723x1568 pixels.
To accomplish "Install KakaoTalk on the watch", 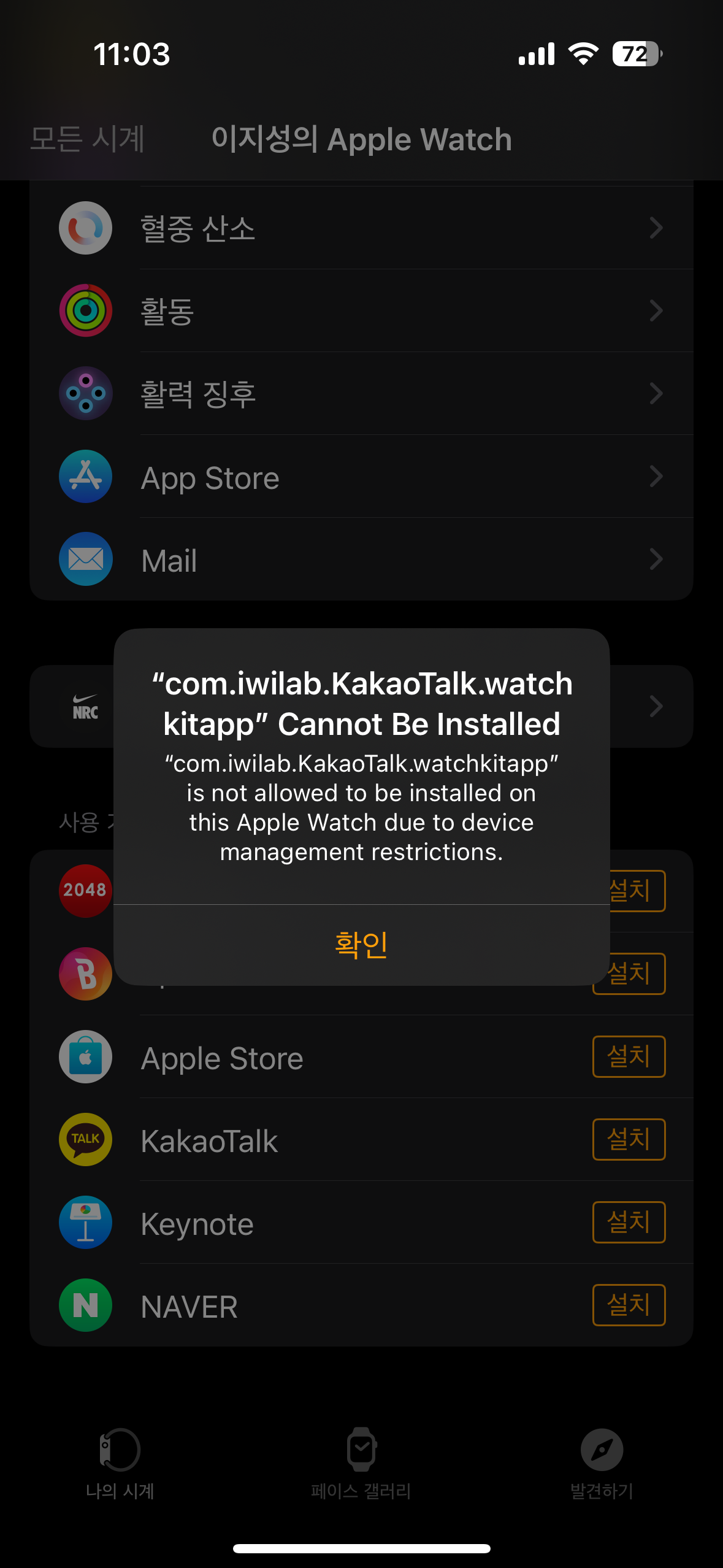I will click(629, 1139).
